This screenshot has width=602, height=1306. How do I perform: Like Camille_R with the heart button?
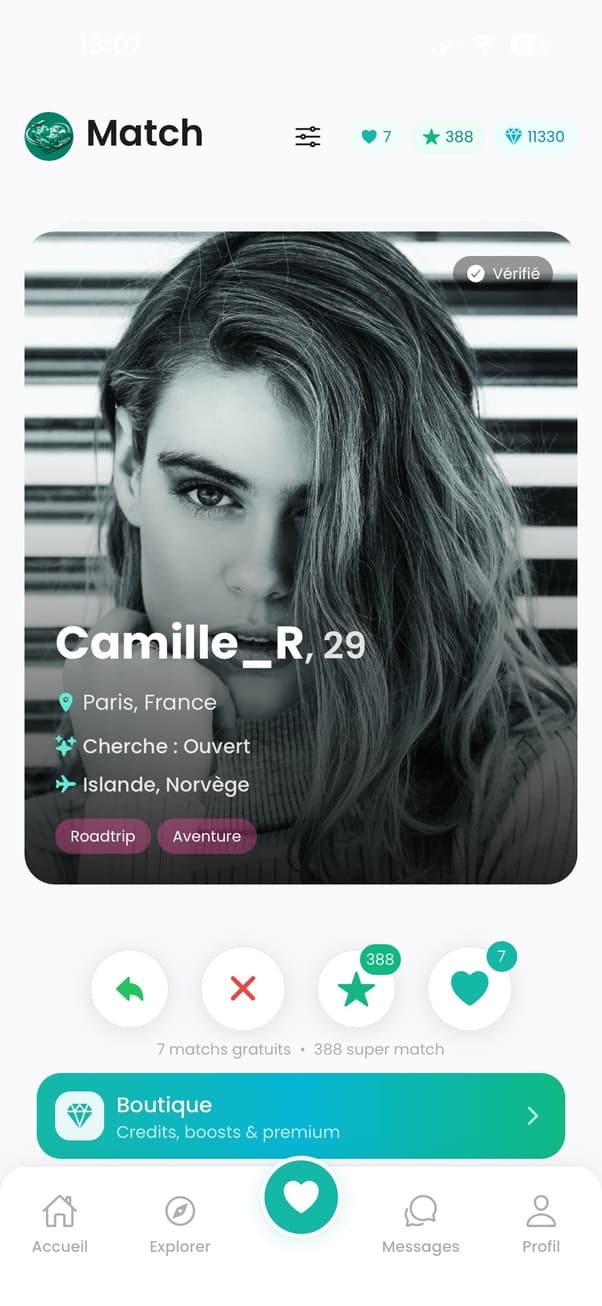[x=470, y=989]
